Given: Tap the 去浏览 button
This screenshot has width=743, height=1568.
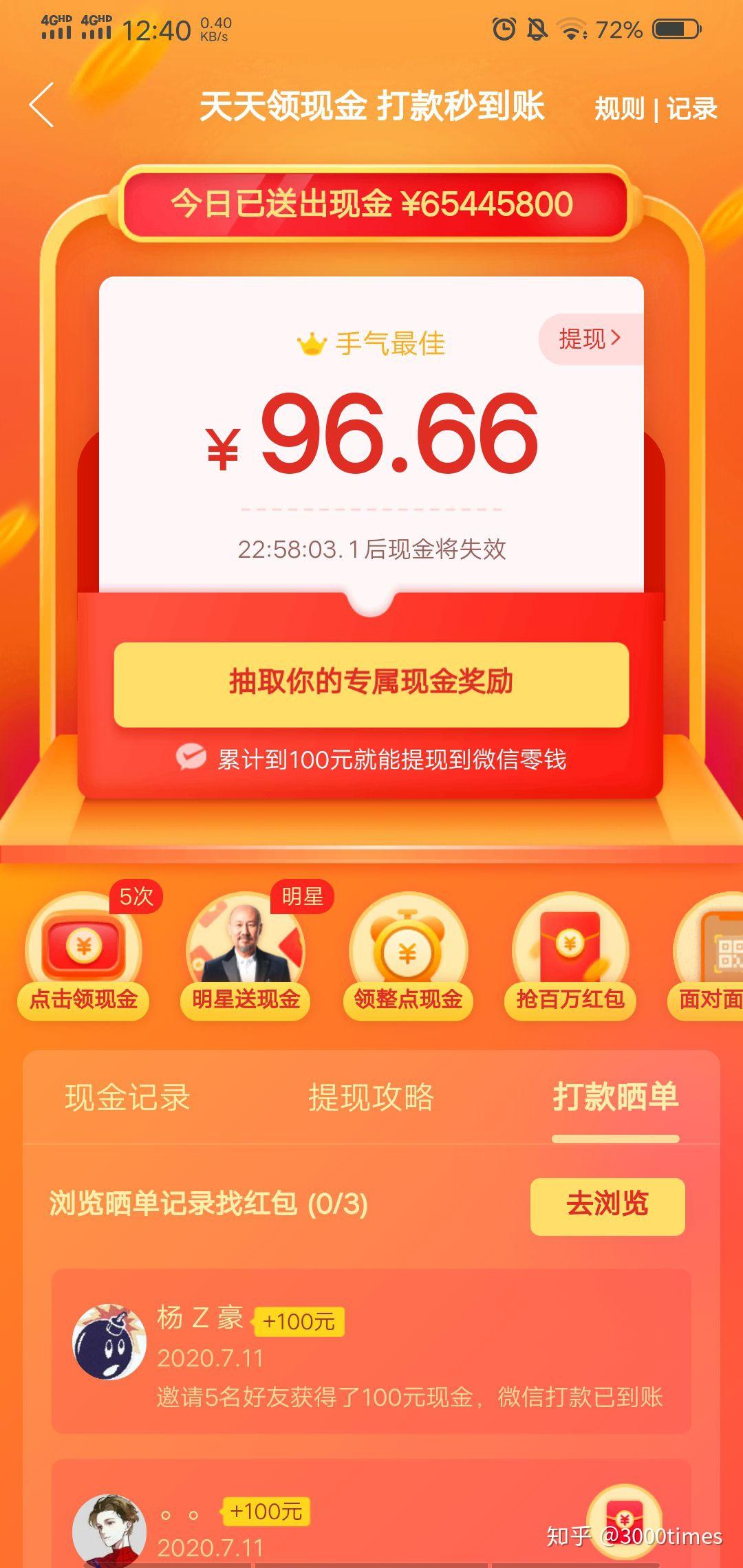Looking at the screenshot, I should (607, 1206).
